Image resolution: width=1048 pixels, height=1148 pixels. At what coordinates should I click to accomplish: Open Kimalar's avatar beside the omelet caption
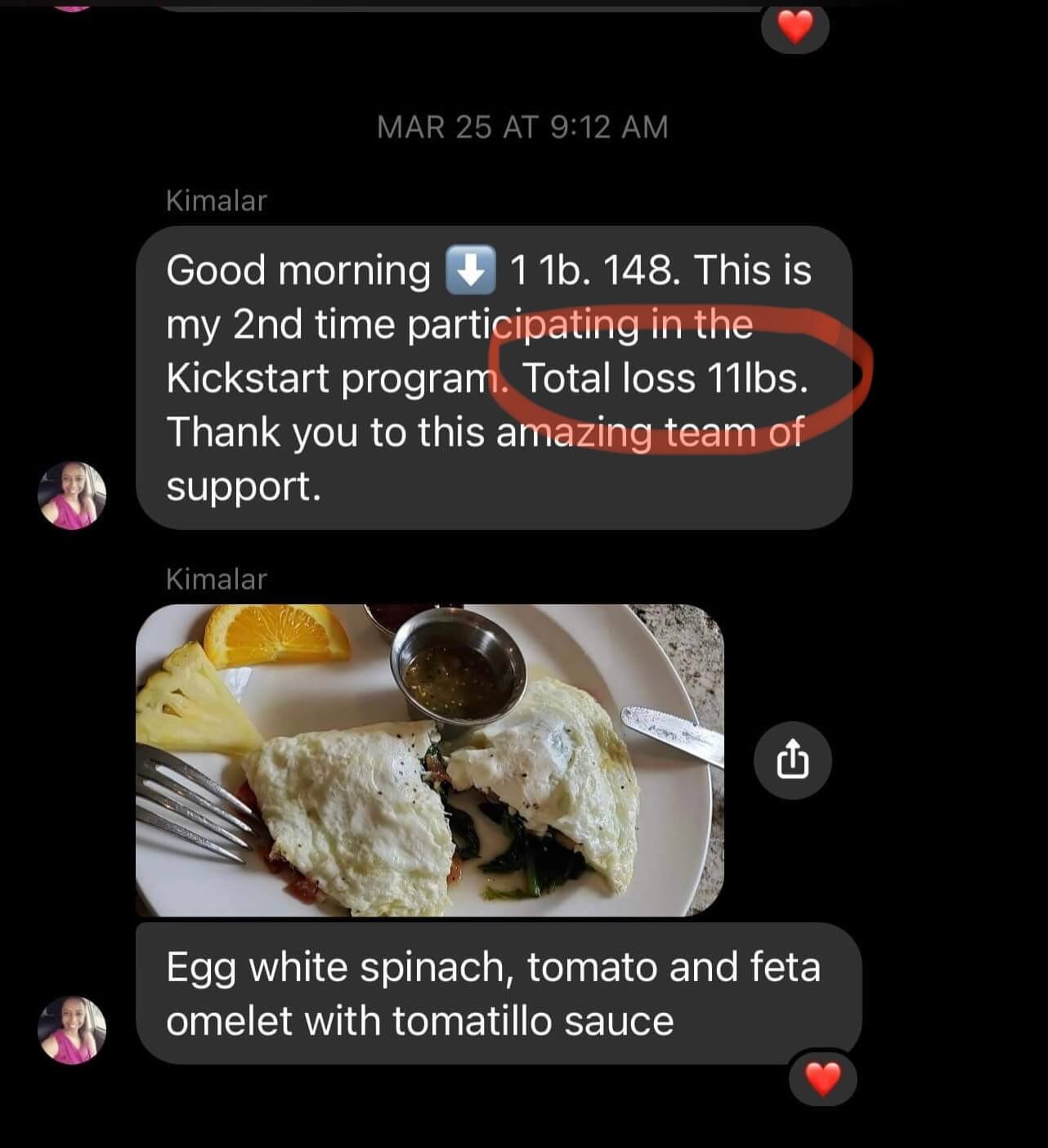coord(72,1030)
